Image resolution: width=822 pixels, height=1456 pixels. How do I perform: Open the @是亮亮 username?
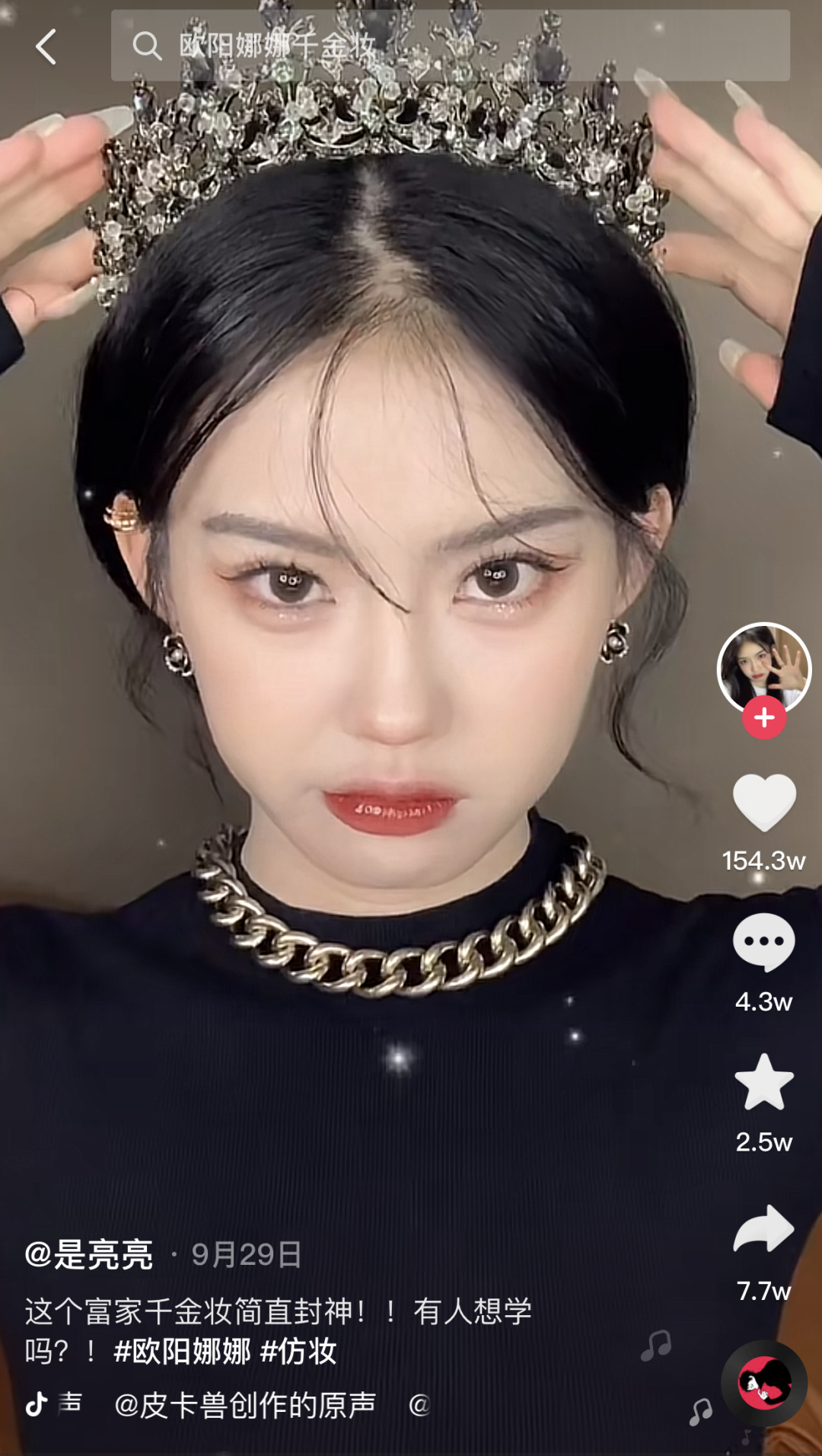click(89, 1254)
